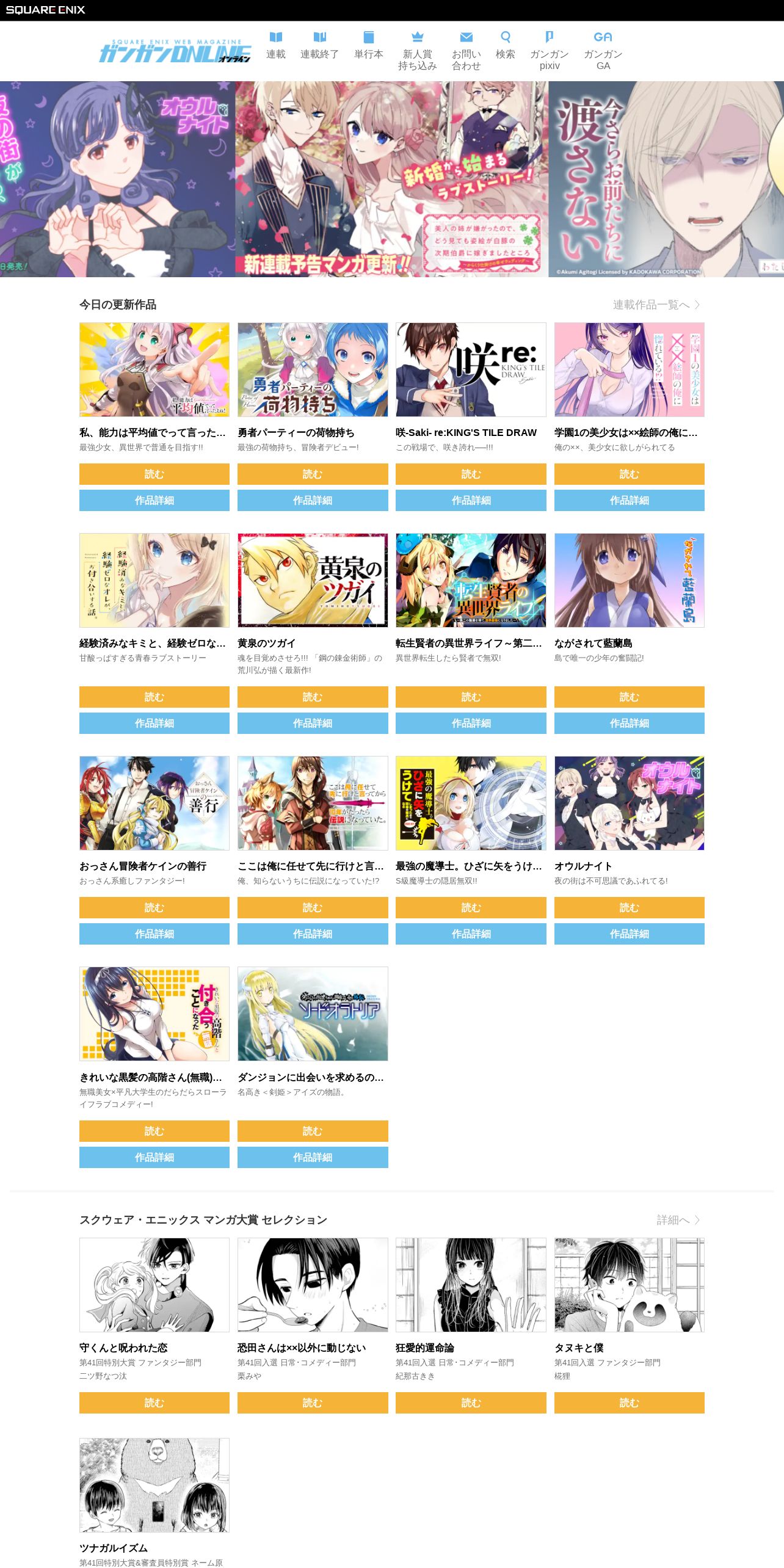Viewport: 784px width, 1568px height.
Task: Open the オウルナイト carousel banner
Action: (x=117, y=179)
